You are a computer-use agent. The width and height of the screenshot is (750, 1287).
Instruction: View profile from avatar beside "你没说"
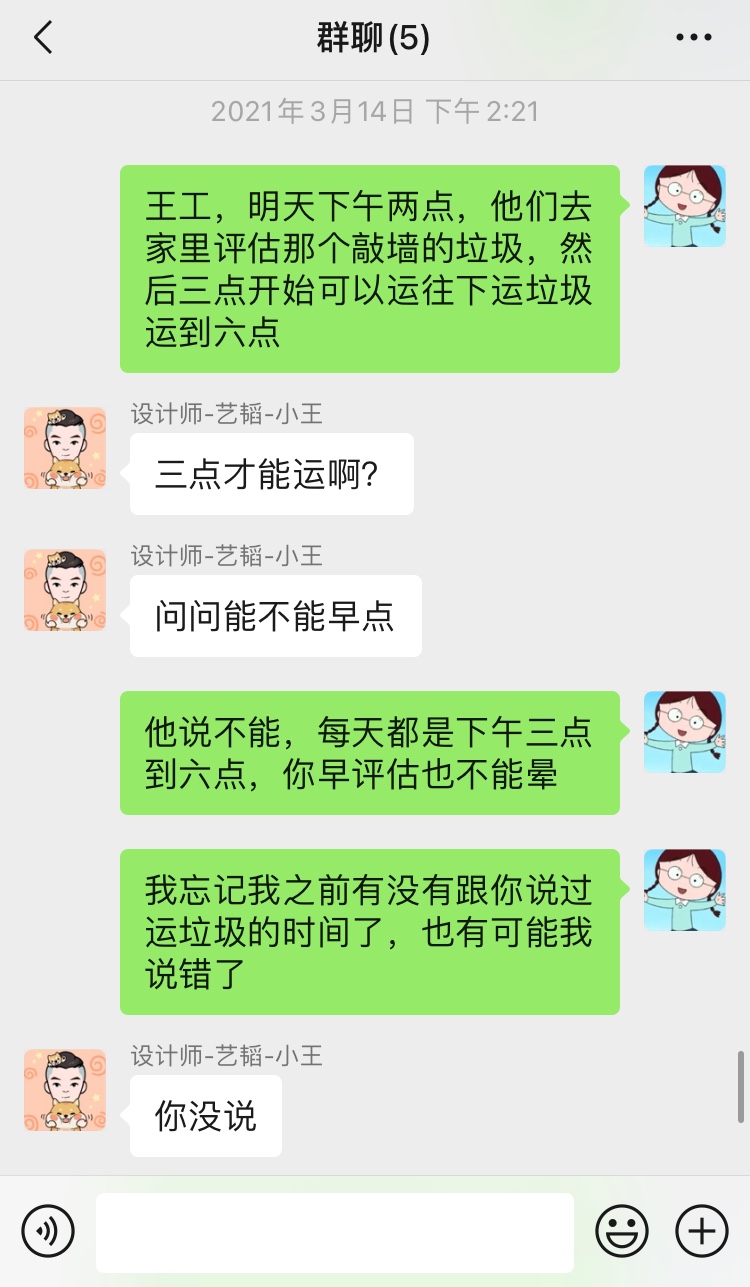pos(65,1090)
